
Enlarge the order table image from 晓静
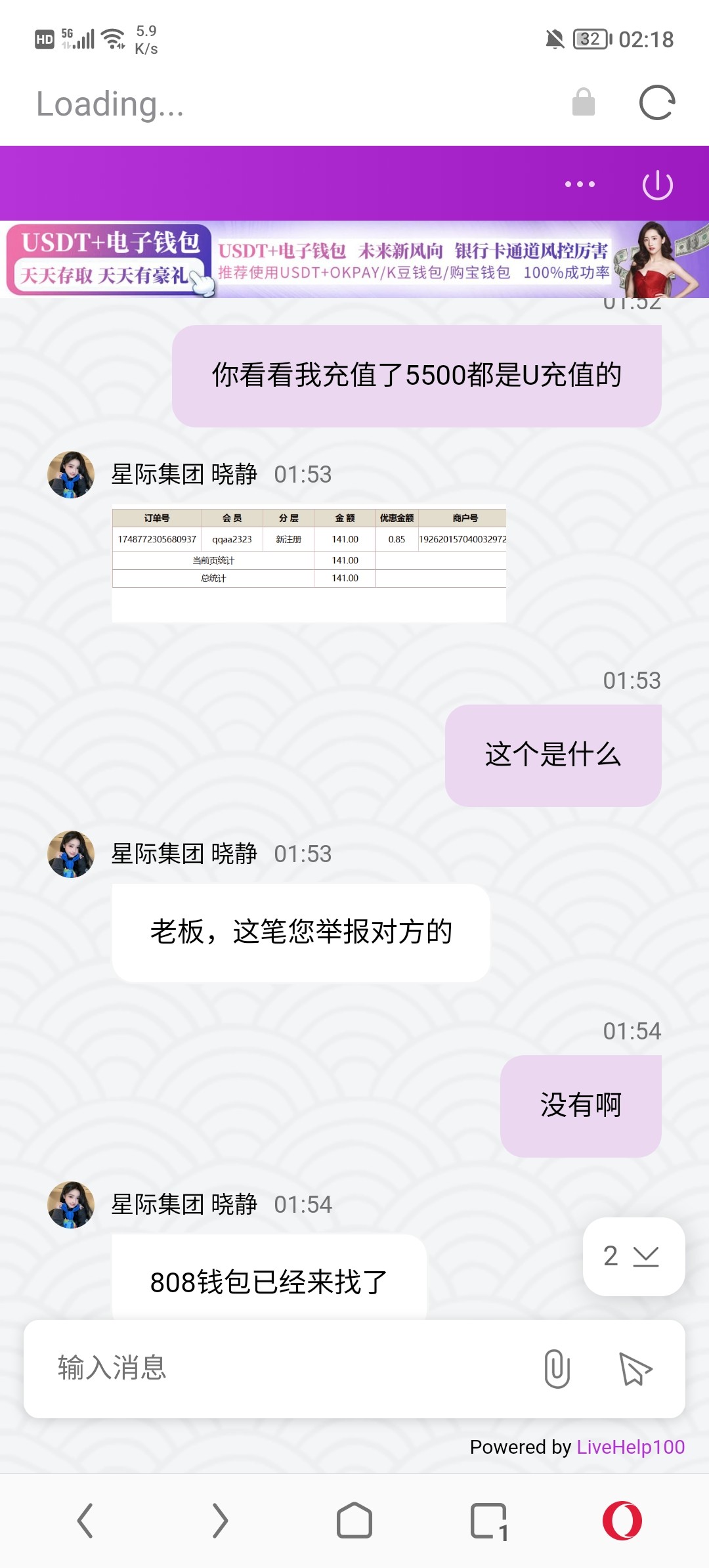[309, 564]
